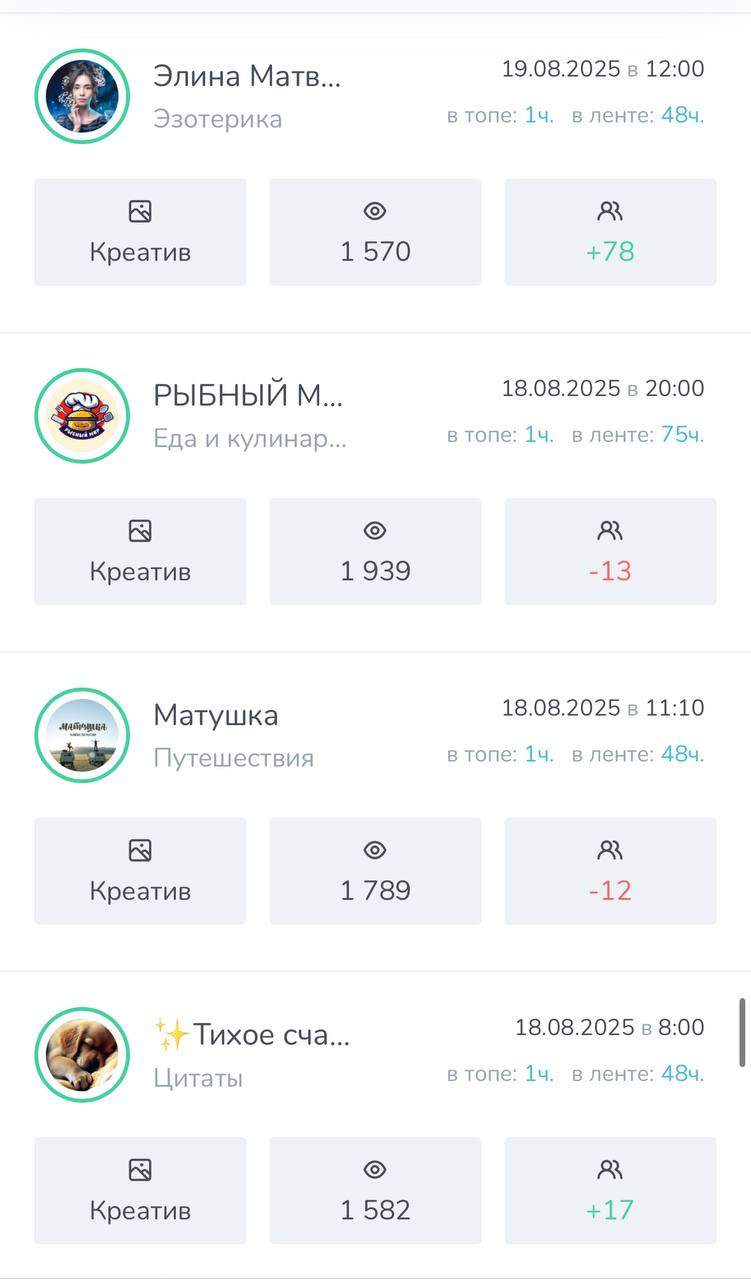Viewport: 751px width, 1280px height.
Task: Select the Тихое сча... channel
Action: [252, 1035]
